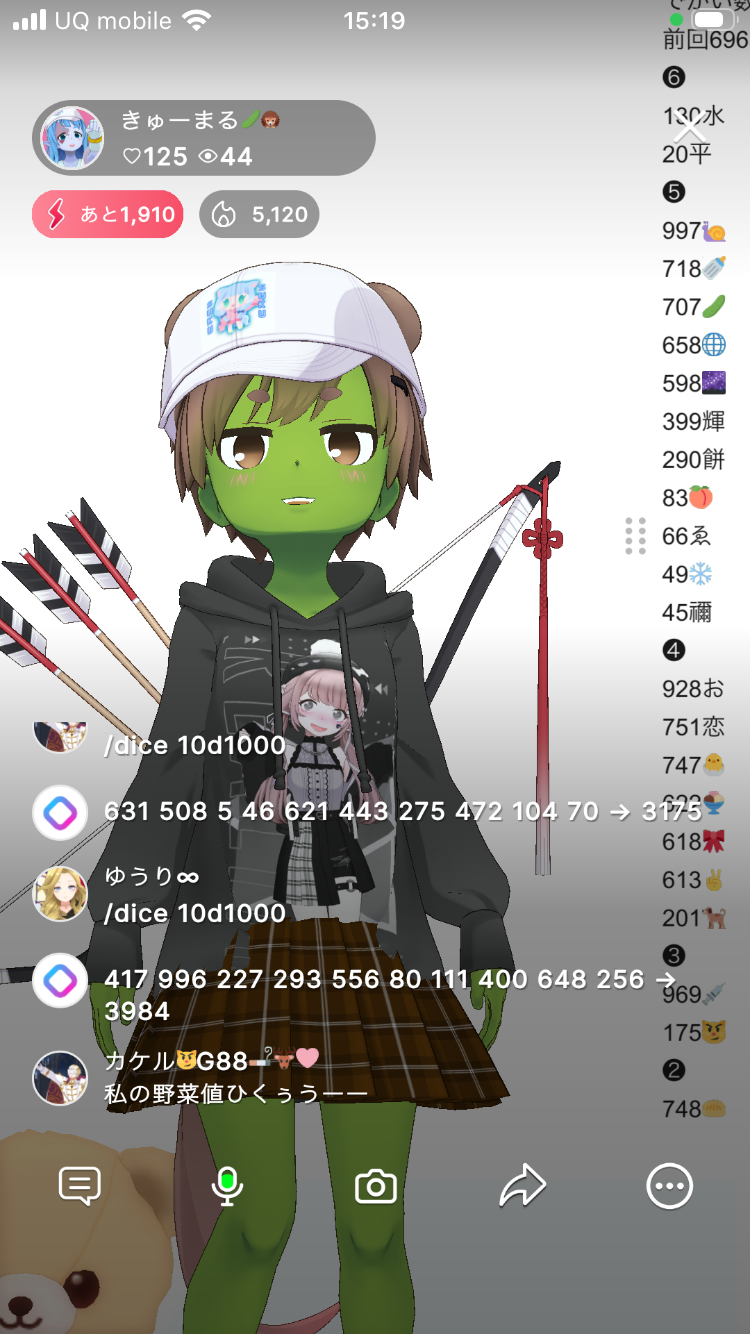
Task: Take a screenshot with the camera icon
Action: [376, 1186]
